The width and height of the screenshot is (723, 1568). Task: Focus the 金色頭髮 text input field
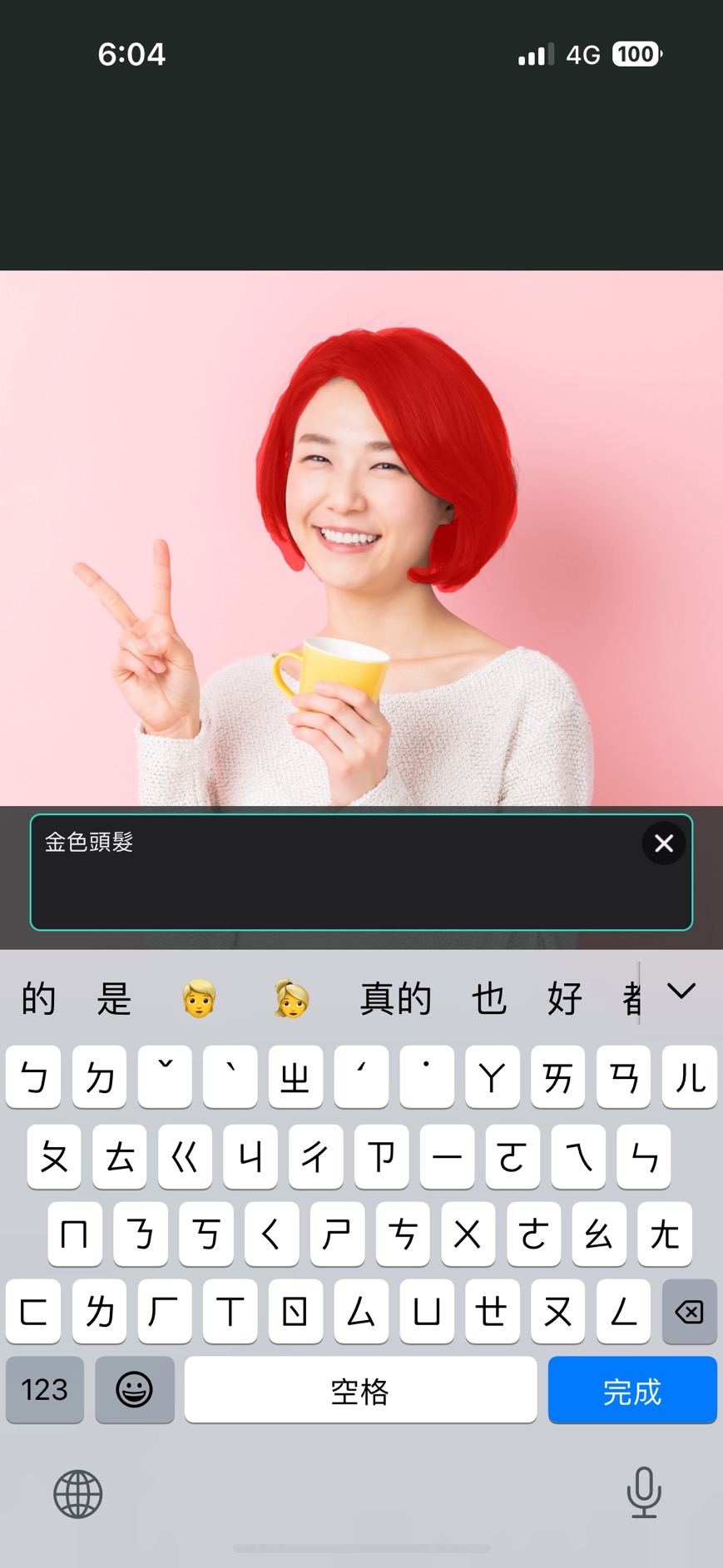[x=333, y=873]
